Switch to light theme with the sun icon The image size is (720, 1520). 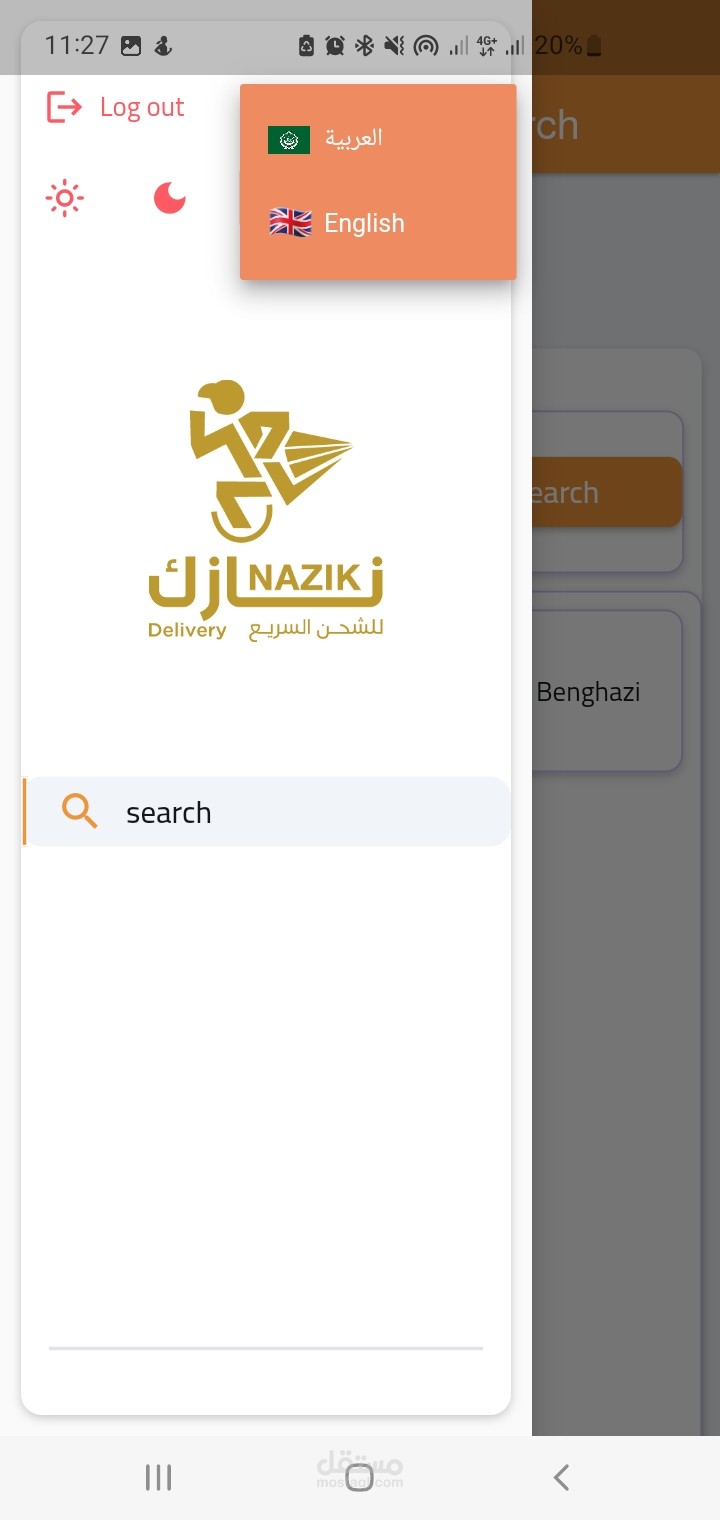click(x=65, y=198)
